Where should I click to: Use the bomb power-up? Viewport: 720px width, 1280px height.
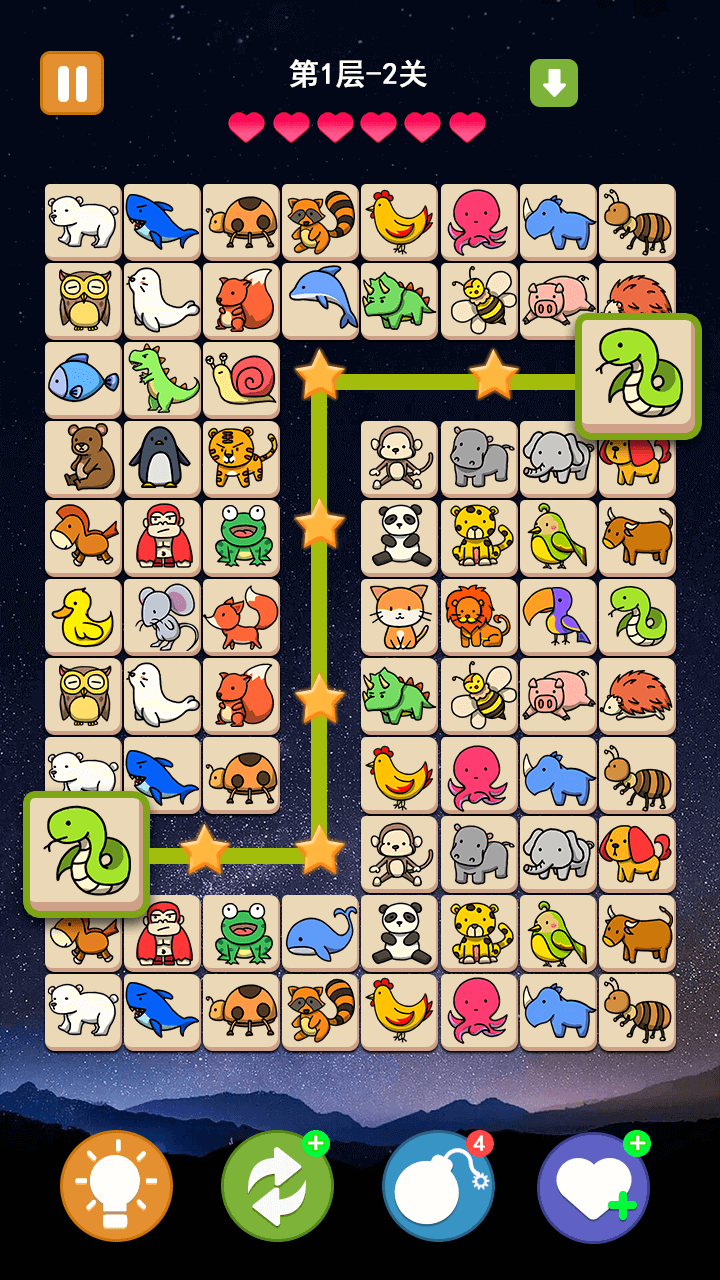tap(438, 1186)
